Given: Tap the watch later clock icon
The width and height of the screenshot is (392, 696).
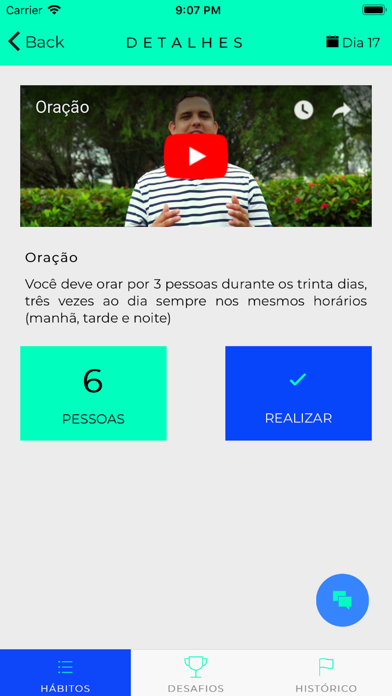Looking at the screenshot, I should tap(304, 110).
